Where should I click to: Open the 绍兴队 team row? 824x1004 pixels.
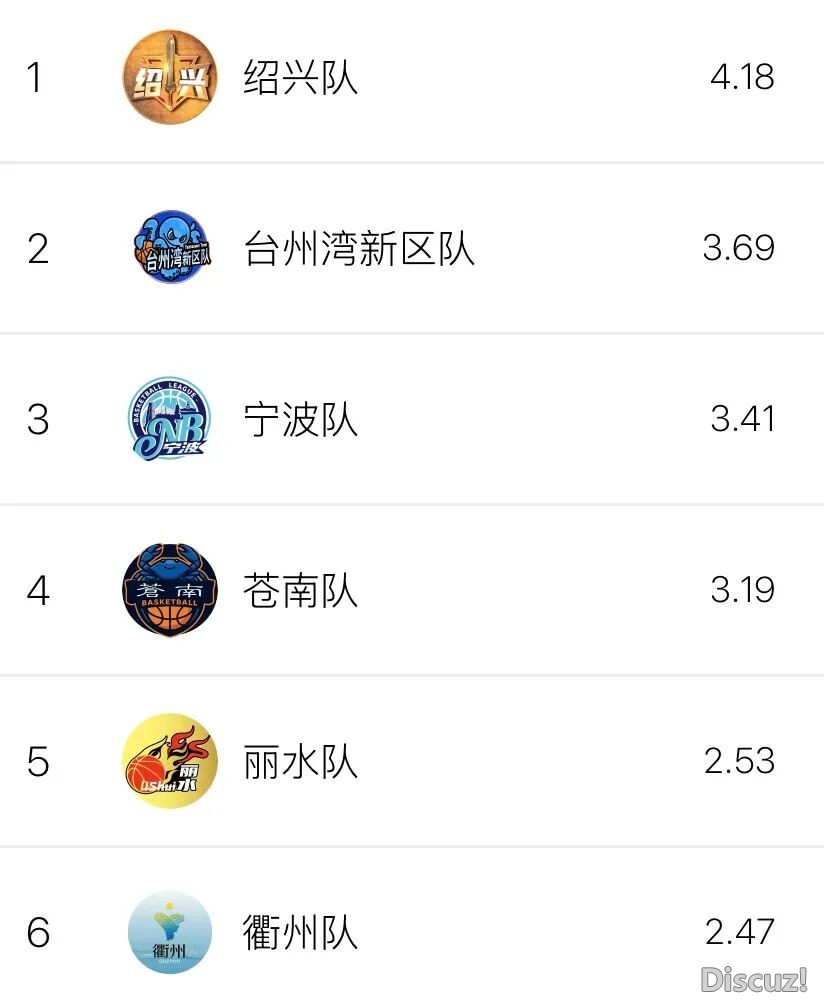[x=300, y=77]
